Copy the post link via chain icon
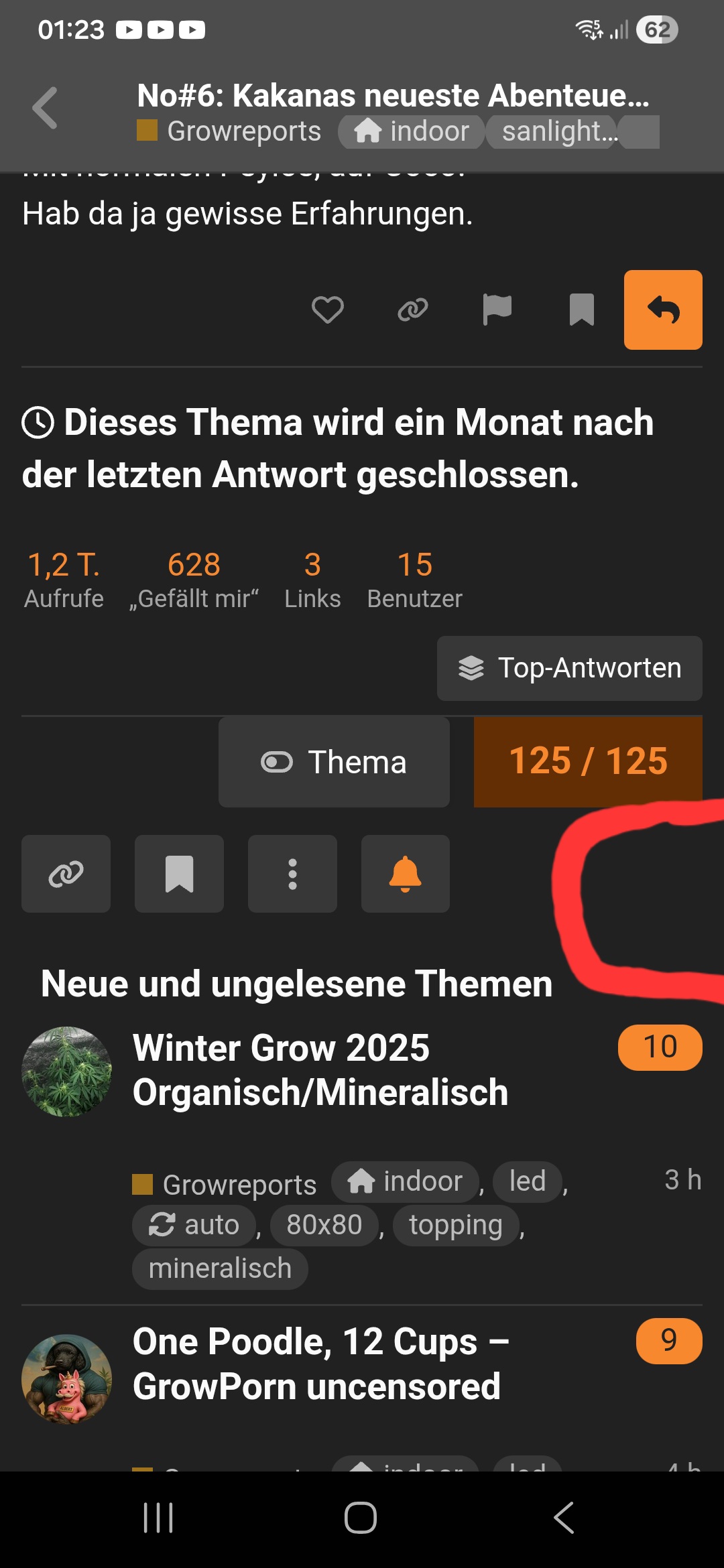This screenshot has height=1568, width=724. click(412, 310)
